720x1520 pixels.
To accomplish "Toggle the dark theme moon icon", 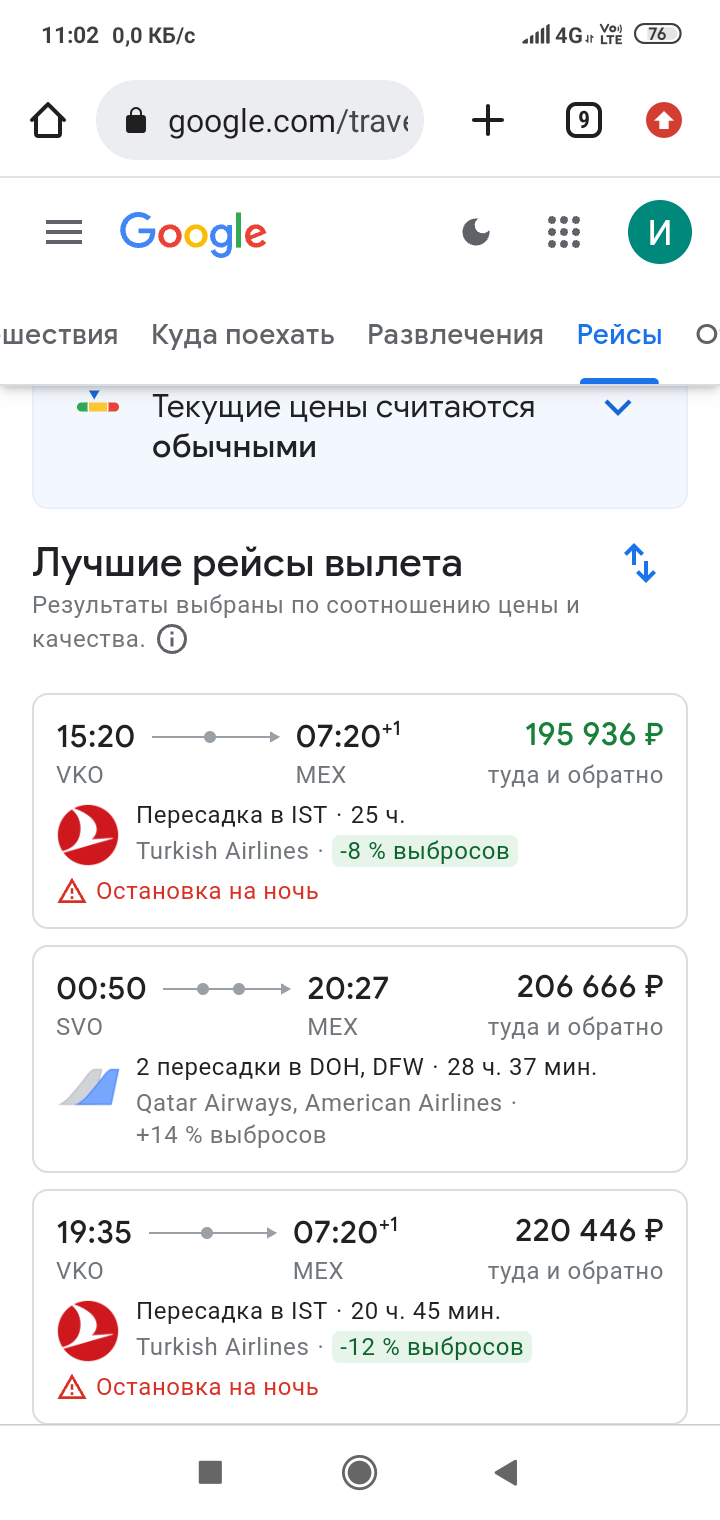I will [476, 233].
